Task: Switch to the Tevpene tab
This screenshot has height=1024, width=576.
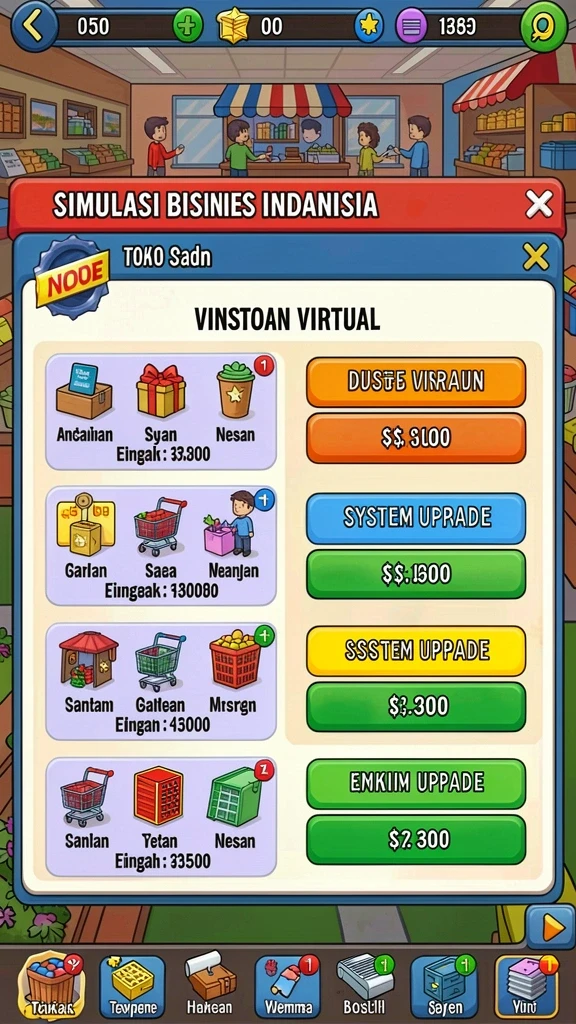Action: 132,987
